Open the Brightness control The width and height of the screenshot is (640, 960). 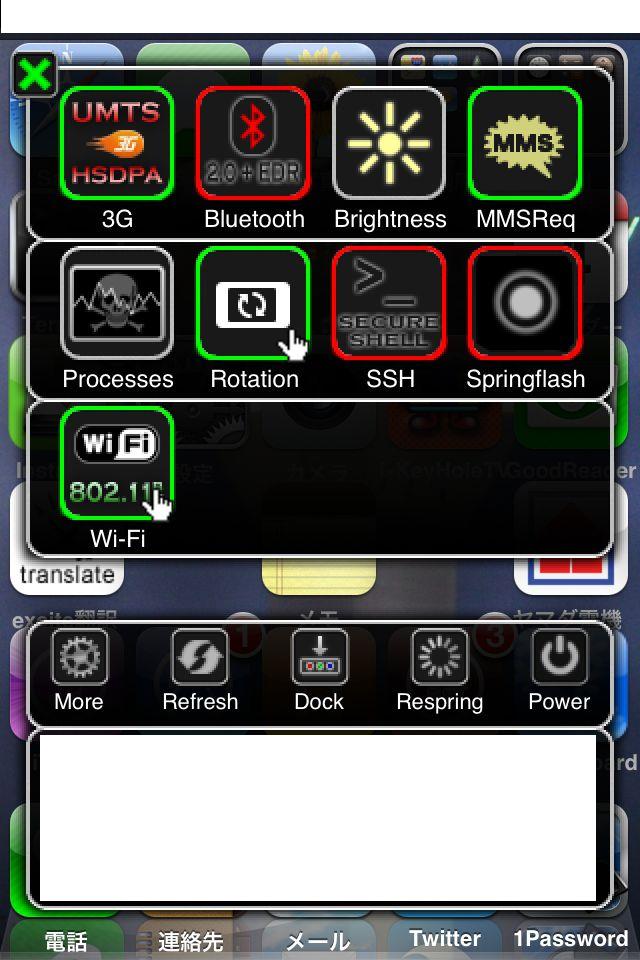pyautogui.click(x=389, y=143)
